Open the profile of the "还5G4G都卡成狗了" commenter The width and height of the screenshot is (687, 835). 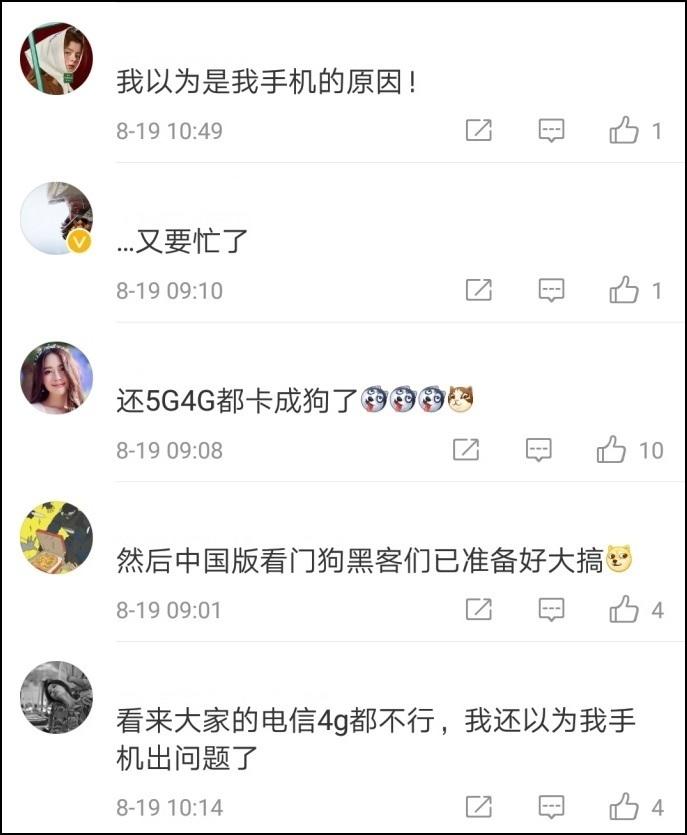pos(56,378)
